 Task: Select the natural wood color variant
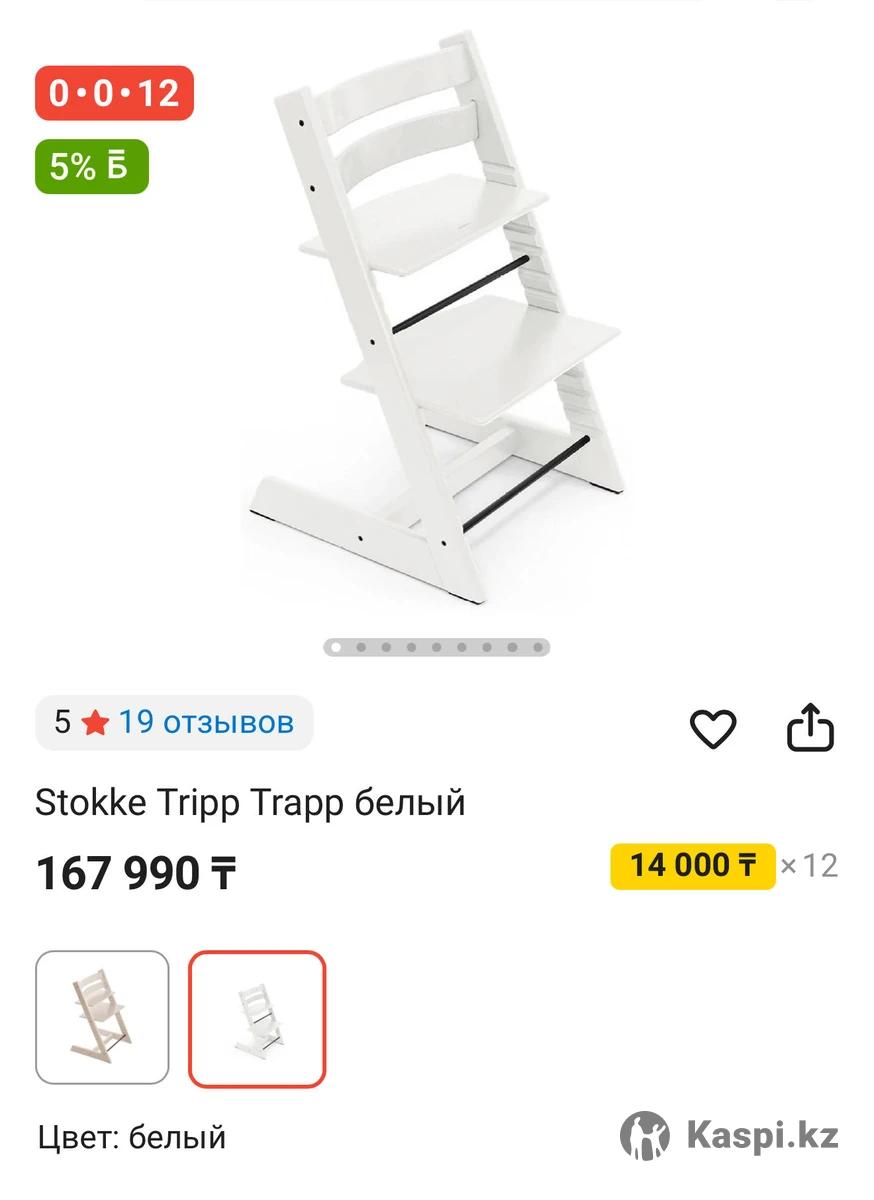point(102,1017)
